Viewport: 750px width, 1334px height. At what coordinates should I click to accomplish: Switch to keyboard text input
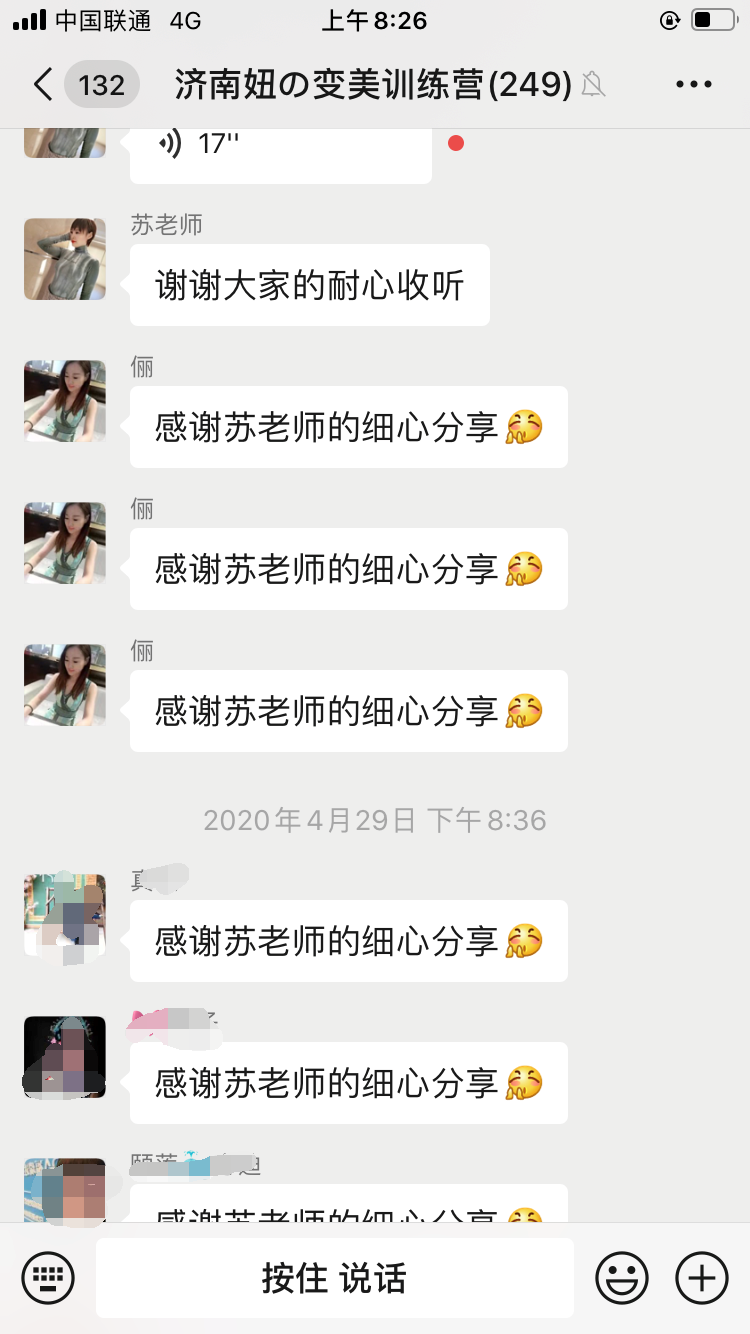48,1278
